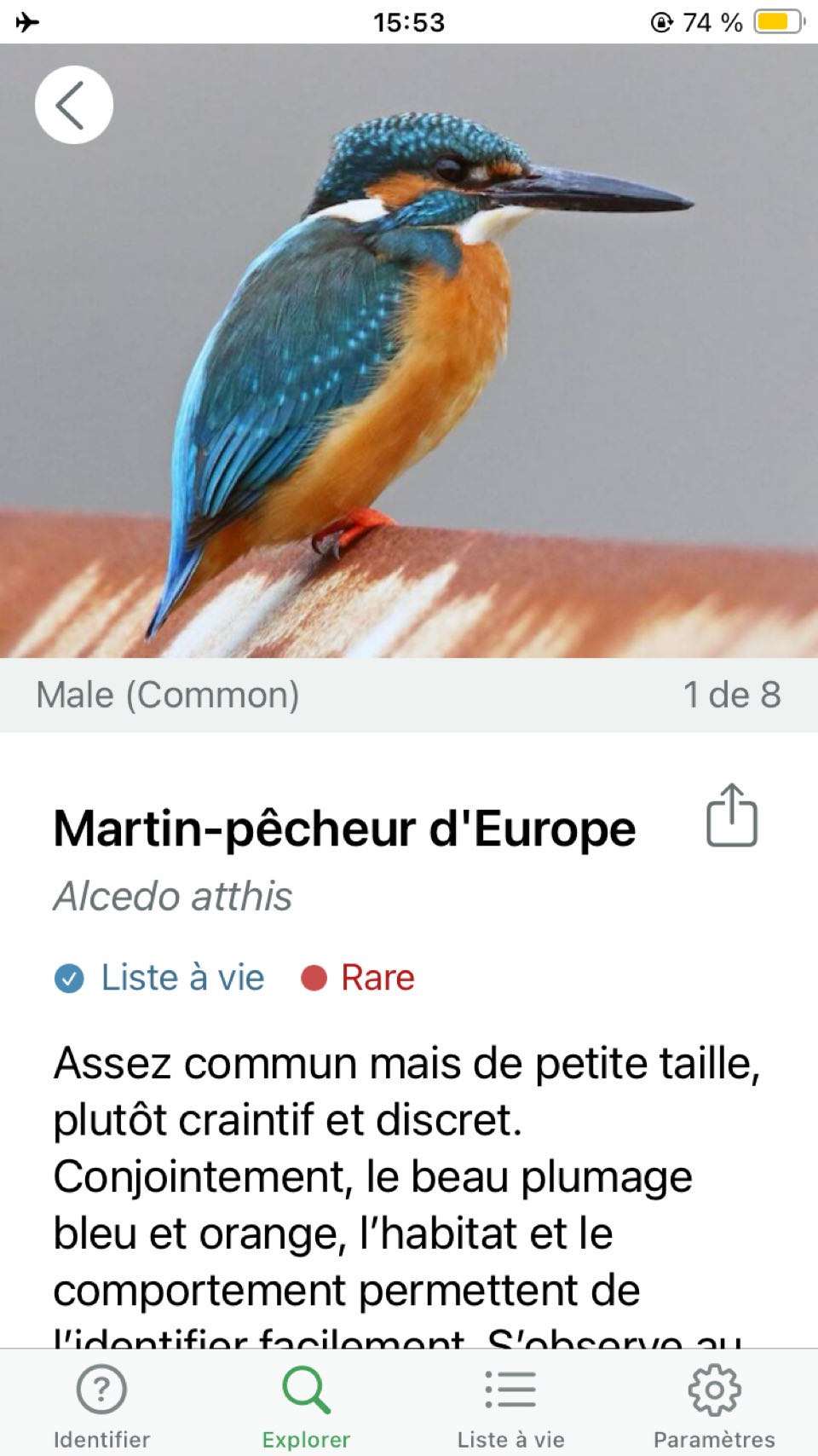Open the Paramètres tab
This screenshot has width=818, height=1456.
(714, 1406)
